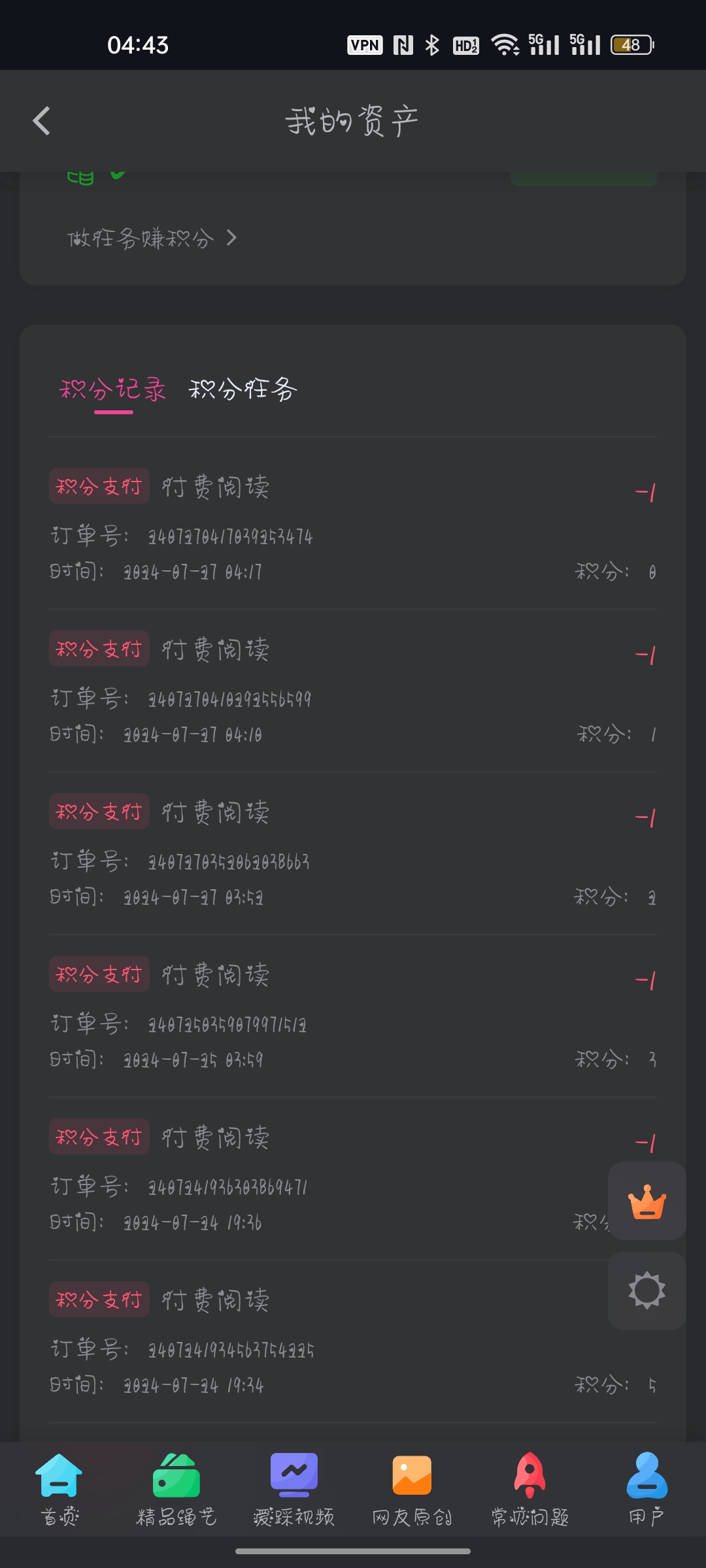
Task: Go back from 我的资产 page
Action: pos(42,121)
